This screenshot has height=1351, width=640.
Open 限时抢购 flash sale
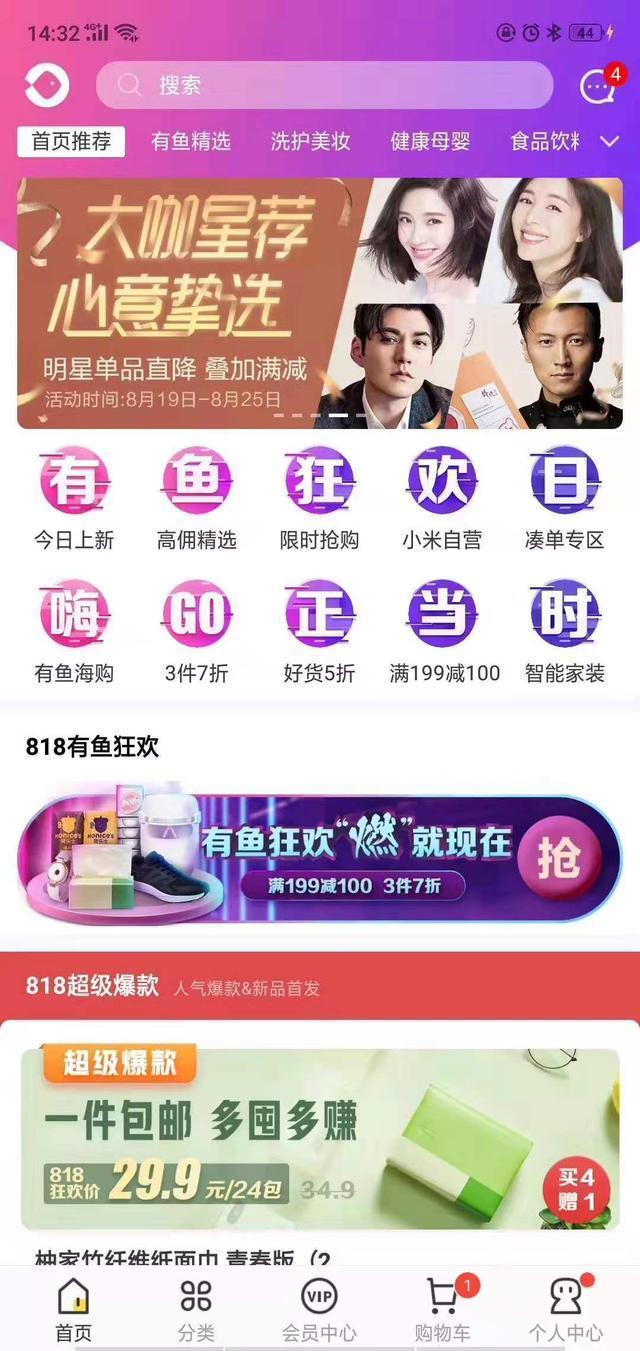click(319, 498)
